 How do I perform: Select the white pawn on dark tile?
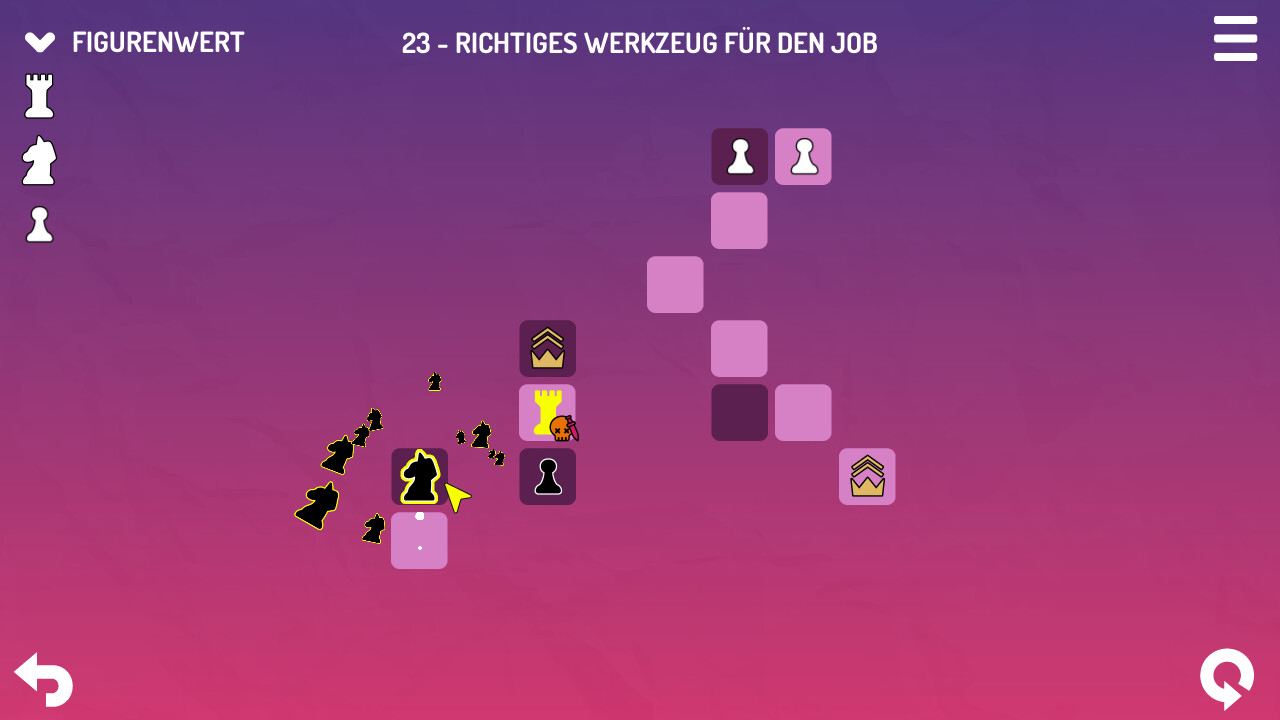pos(739,157)
